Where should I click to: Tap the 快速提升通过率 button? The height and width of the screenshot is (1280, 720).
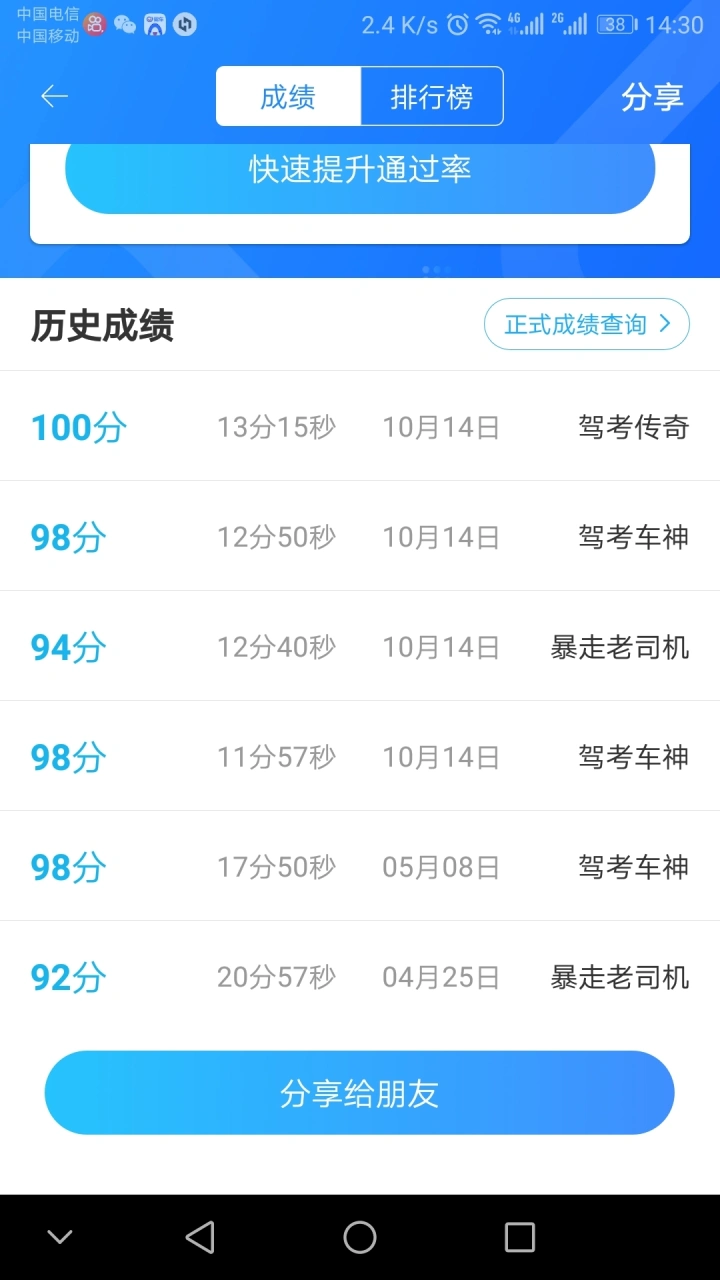360,170
